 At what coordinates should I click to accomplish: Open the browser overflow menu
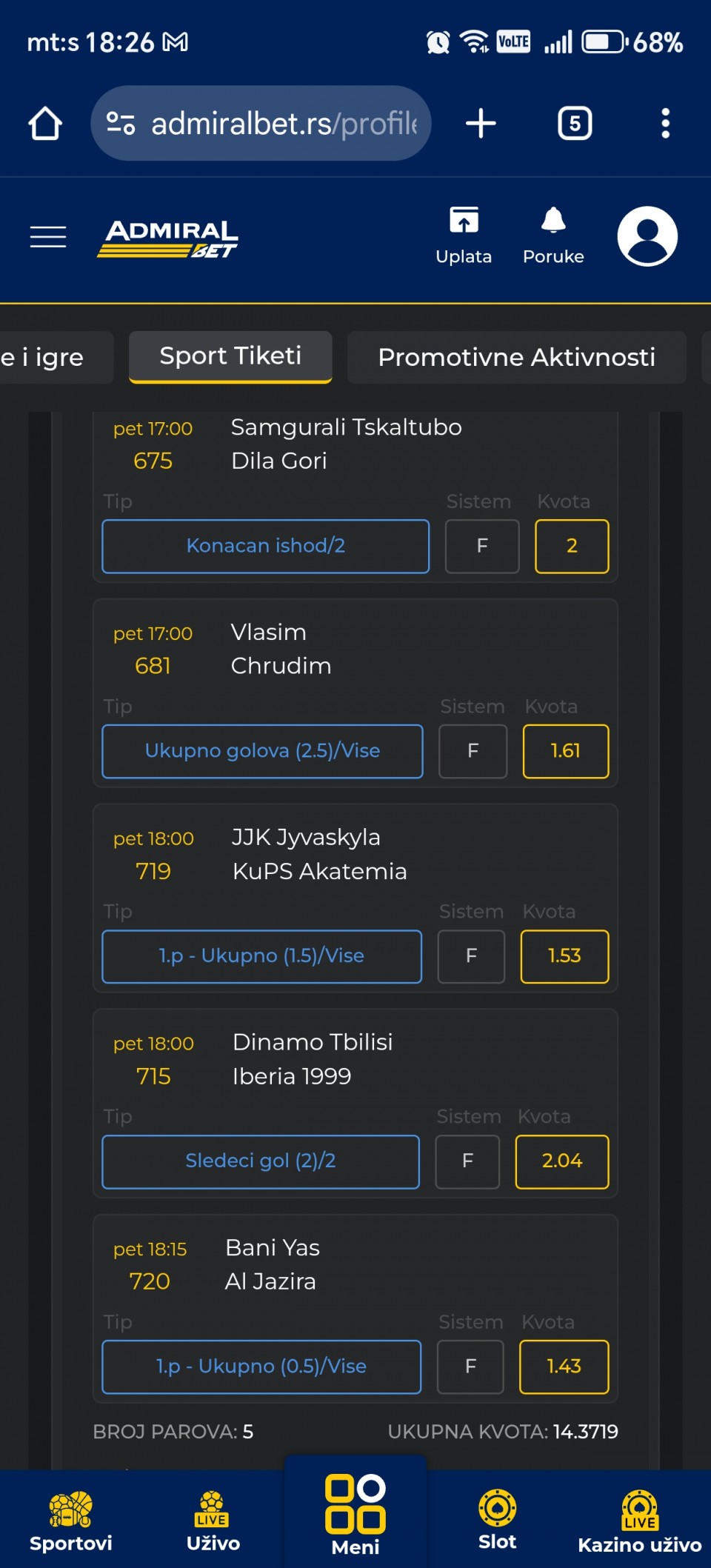[x=665, y=123]
